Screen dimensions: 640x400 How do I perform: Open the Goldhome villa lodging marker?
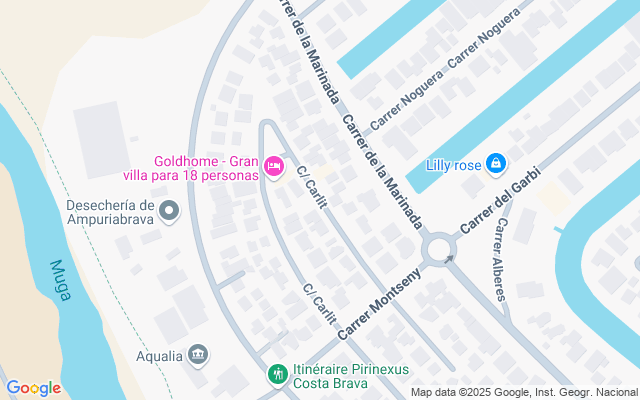(x=272, y=164)
